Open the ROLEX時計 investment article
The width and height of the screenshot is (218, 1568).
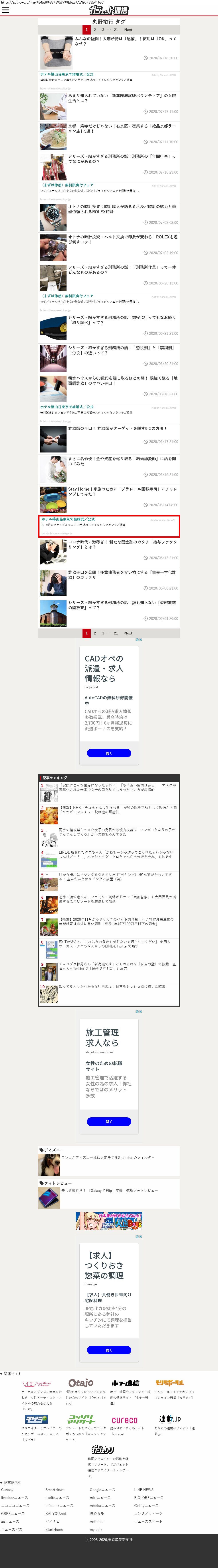click(x=122, y=209)
